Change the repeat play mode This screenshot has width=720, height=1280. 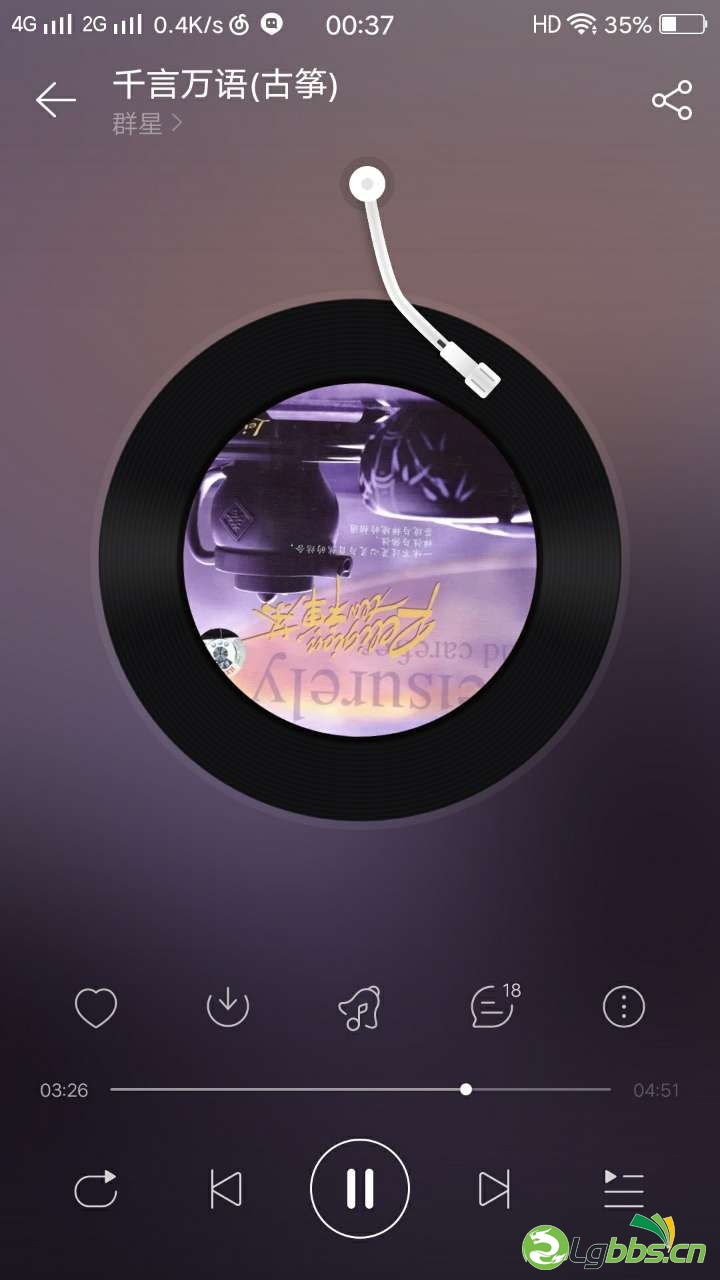96,1189
